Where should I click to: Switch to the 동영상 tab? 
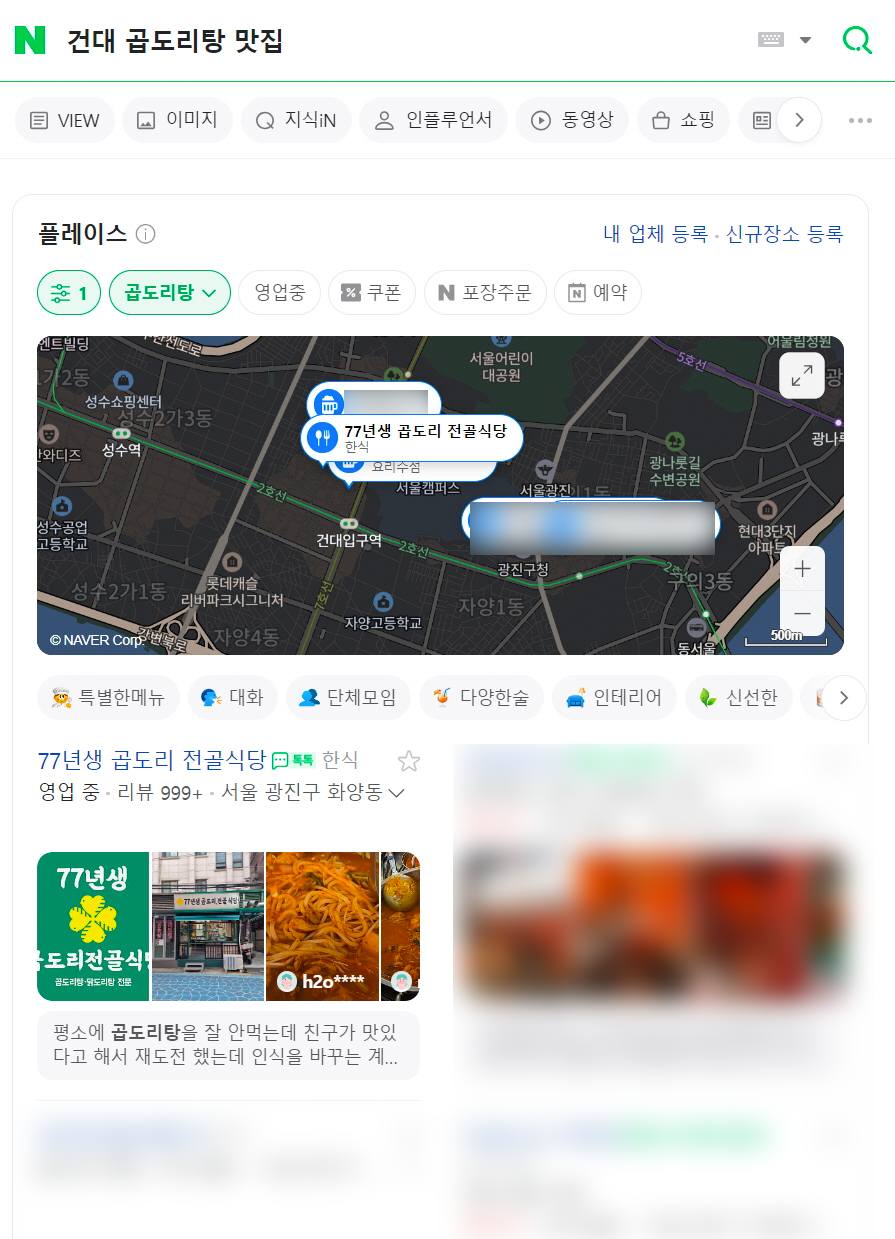[x=572, y=121]
